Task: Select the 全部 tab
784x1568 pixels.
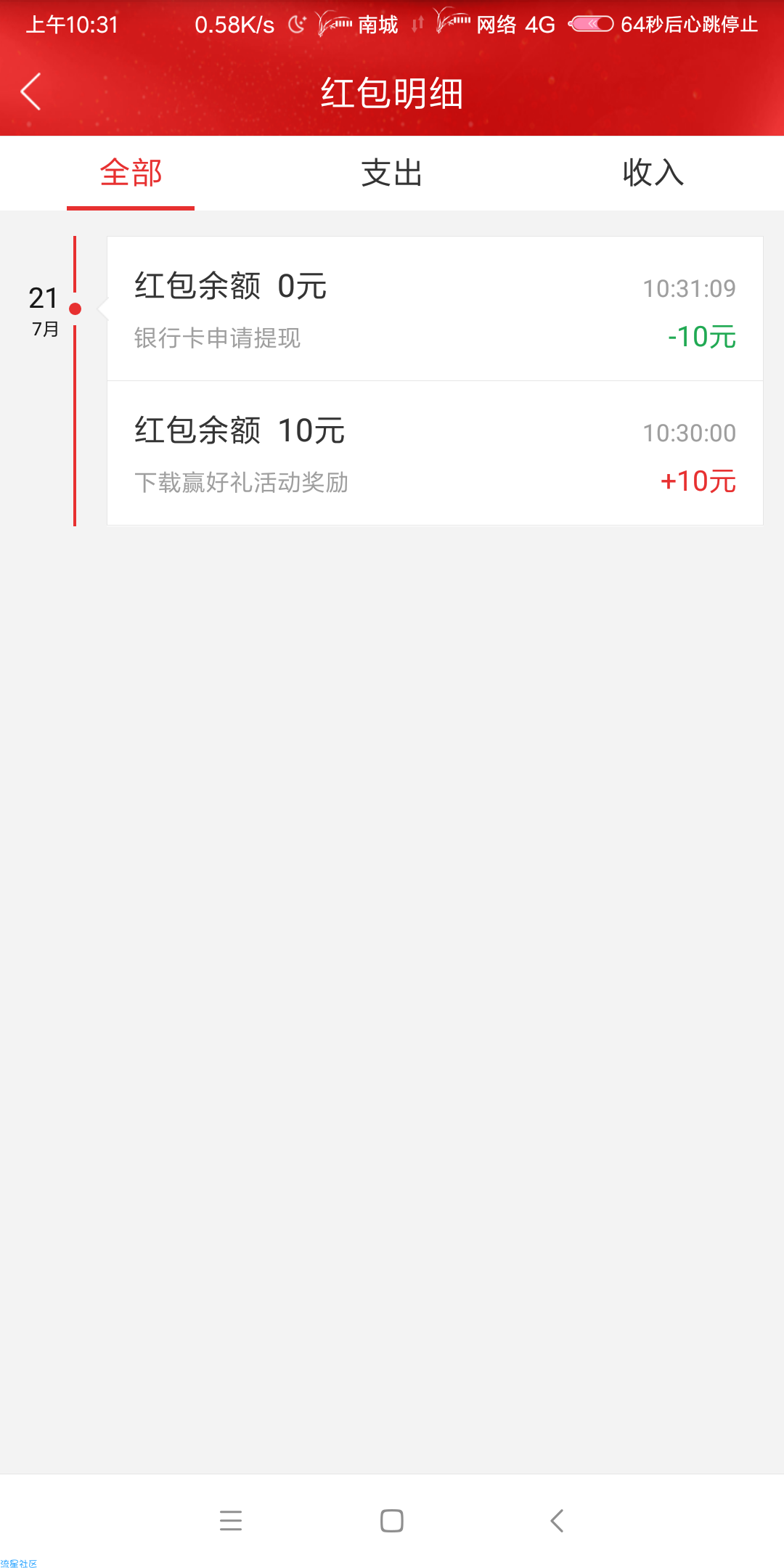Action: click(131, 173)
